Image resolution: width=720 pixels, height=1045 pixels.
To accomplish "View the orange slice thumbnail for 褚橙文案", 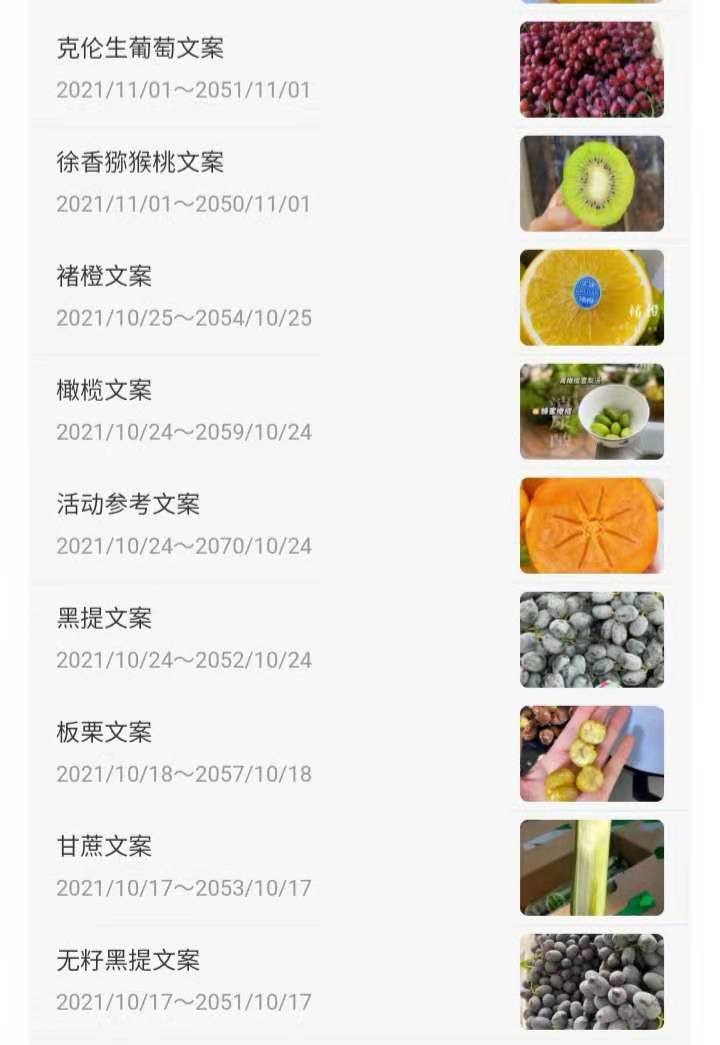I will [x=591, y=298].
